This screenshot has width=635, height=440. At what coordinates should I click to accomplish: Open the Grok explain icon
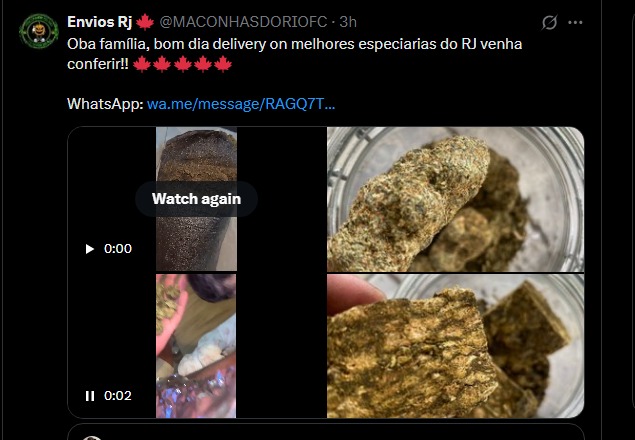click(x=548, y=22)
